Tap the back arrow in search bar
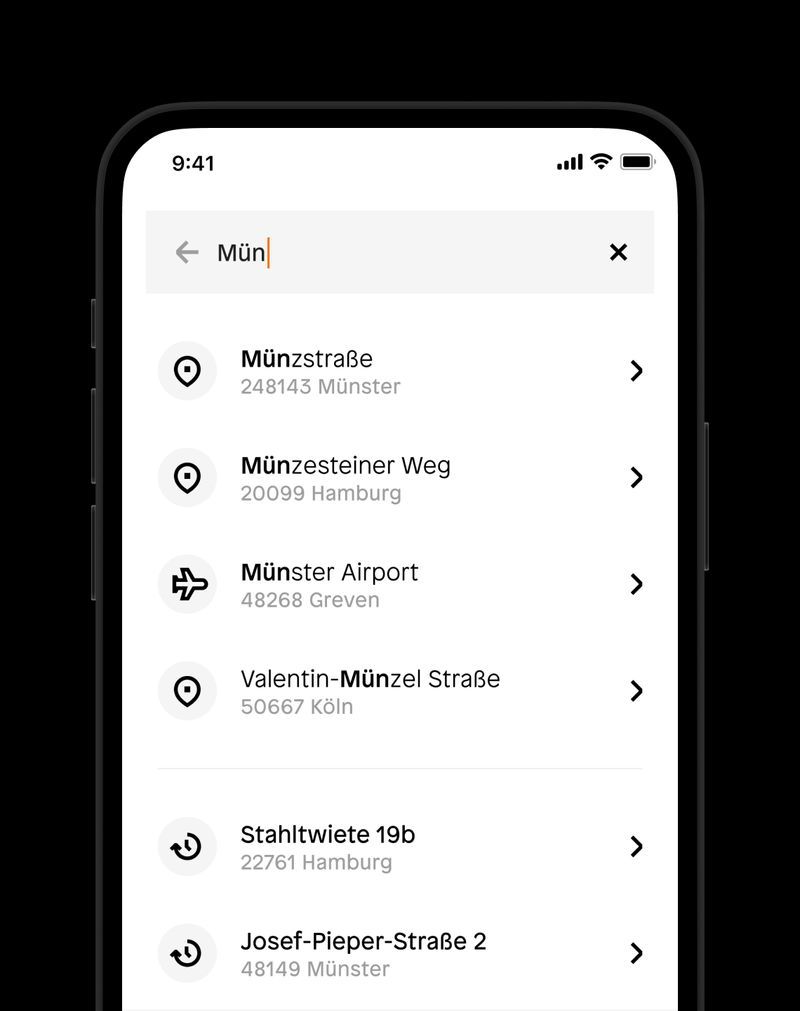Screen dimensions: 800x1011 tap(187, 252)
